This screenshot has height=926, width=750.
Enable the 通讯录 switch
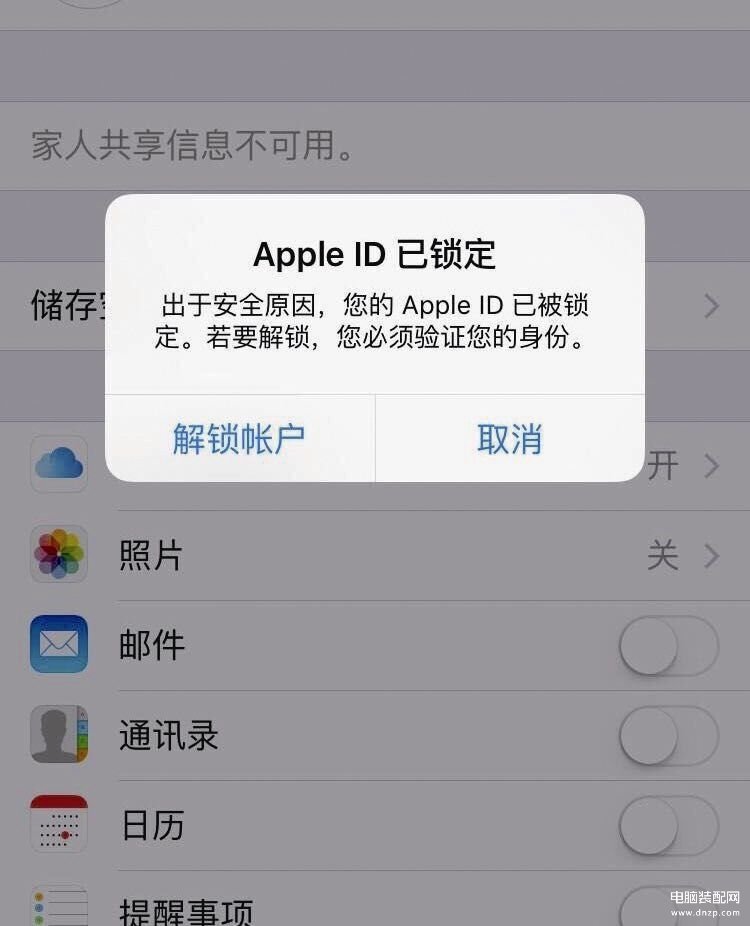(668, 736)
